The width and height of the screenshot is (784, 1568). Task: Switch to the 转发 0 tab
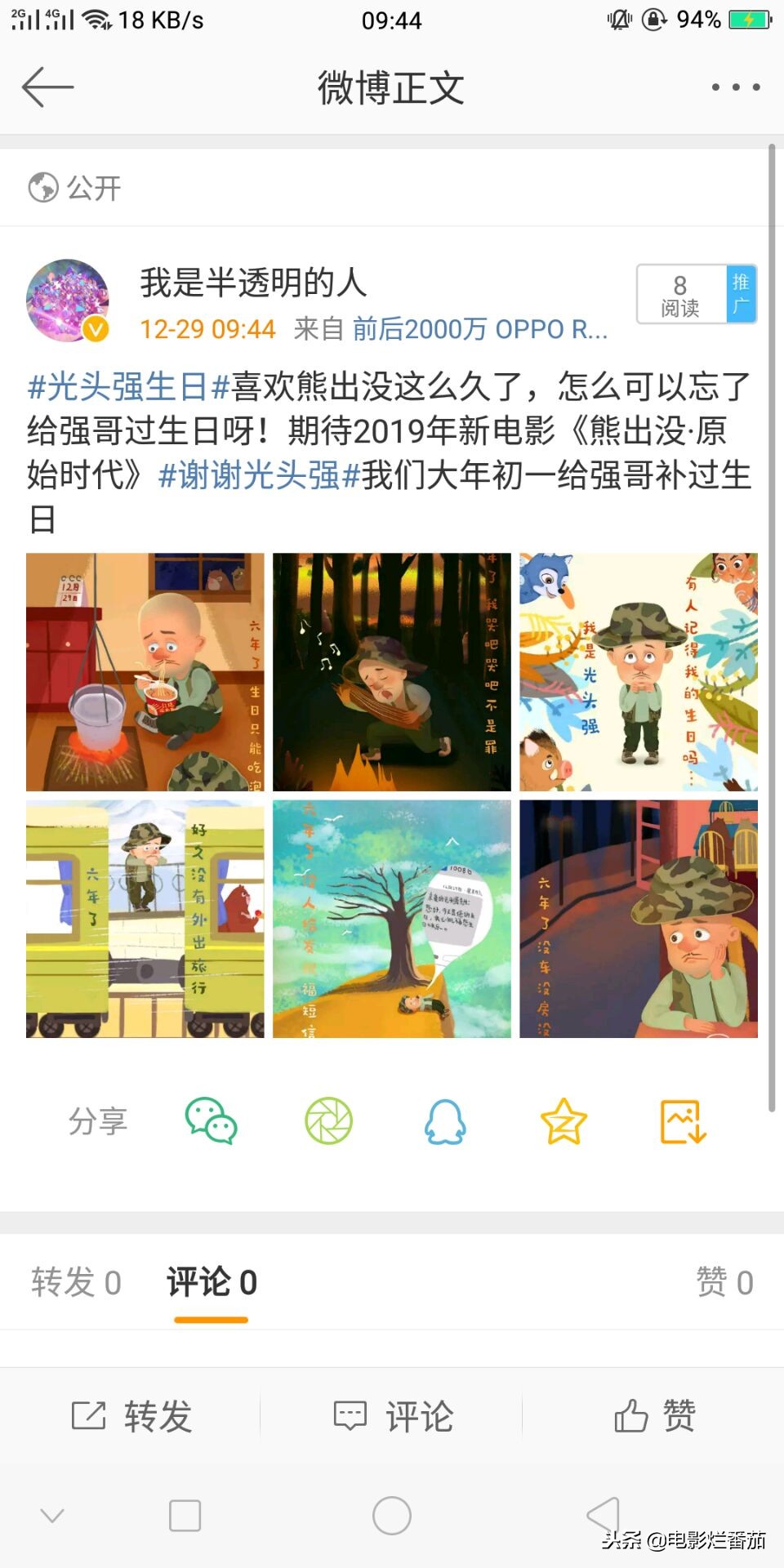pos(76,1282)
